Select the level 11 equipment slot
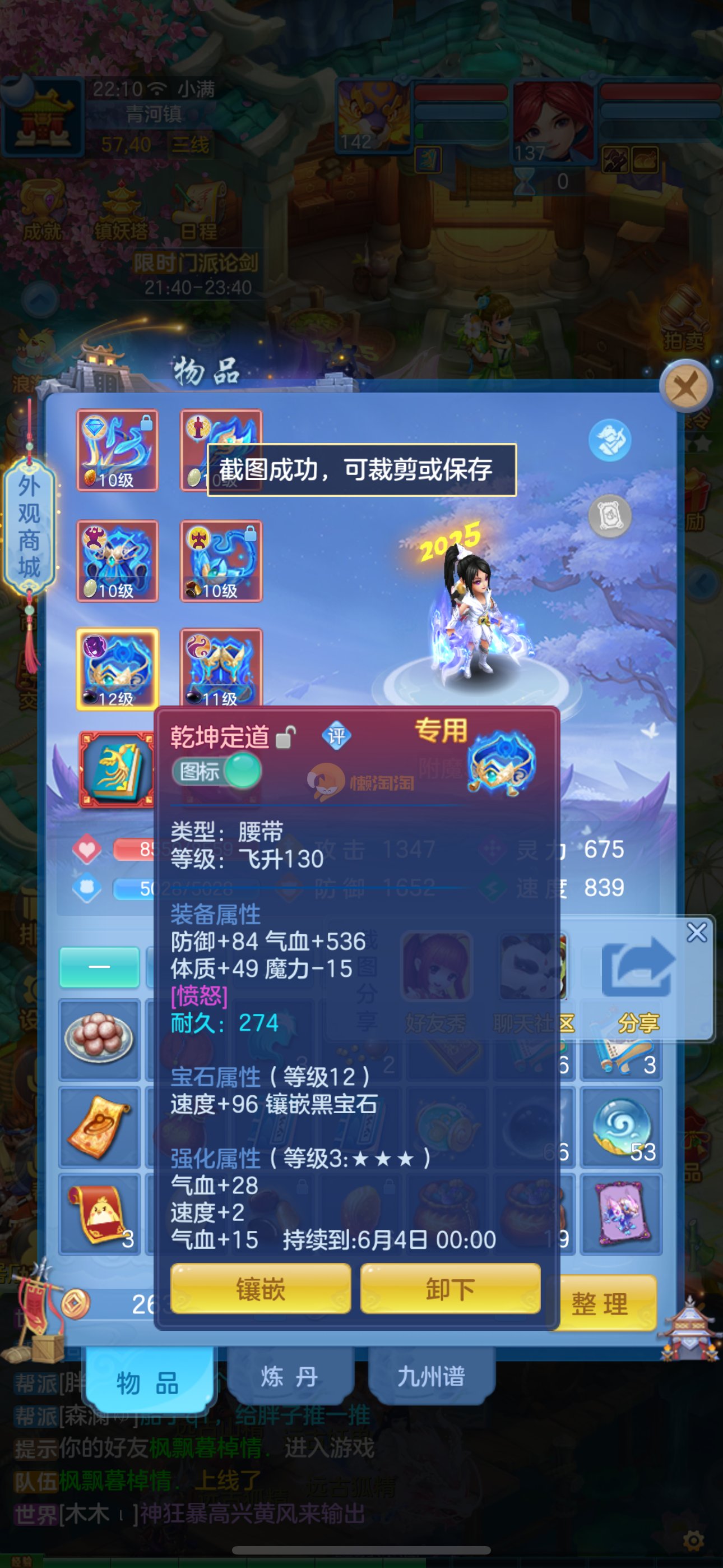Viewport: 723px width, 1568px height. coord(221,669)
